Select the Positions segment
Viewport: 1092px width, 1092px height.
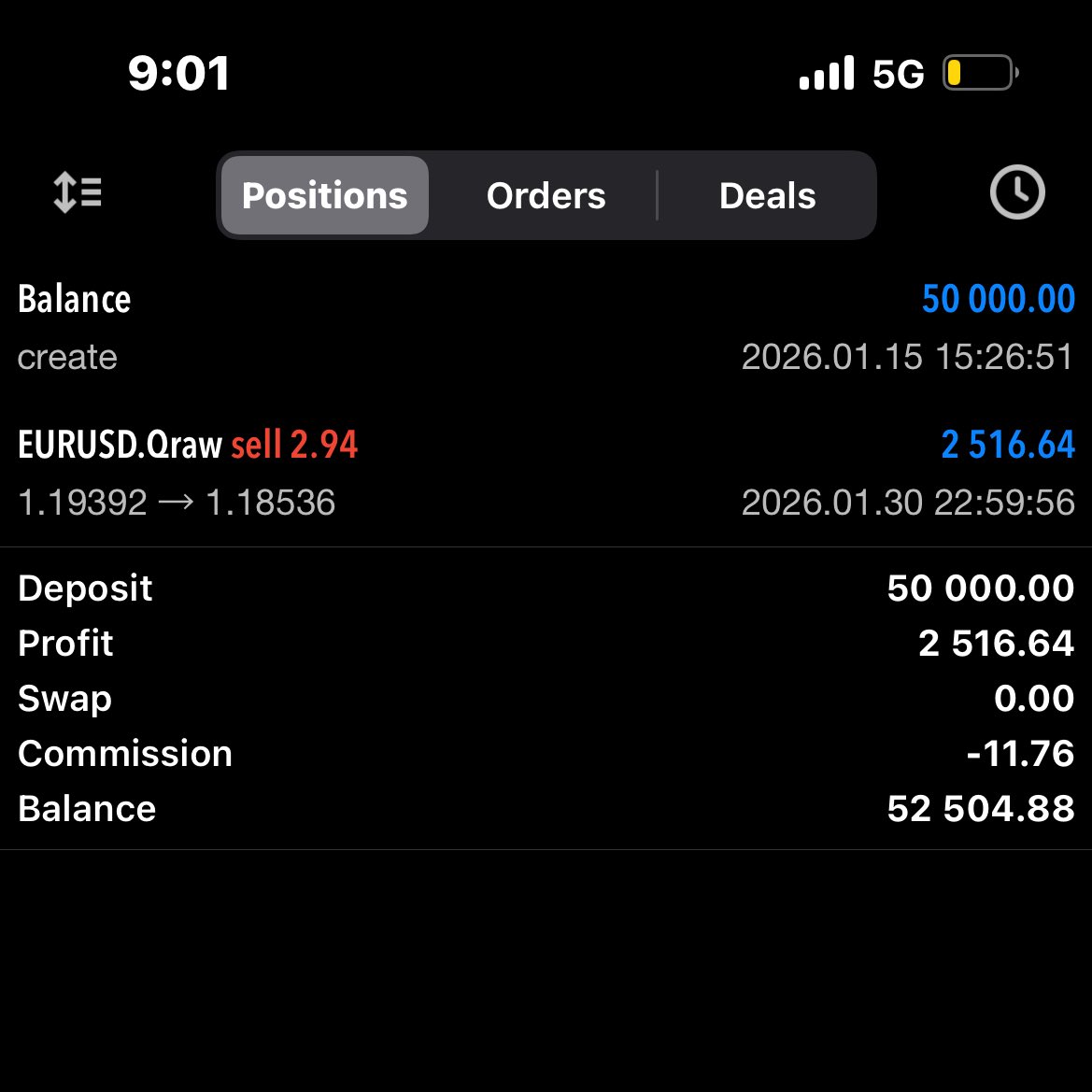(324, 195)
